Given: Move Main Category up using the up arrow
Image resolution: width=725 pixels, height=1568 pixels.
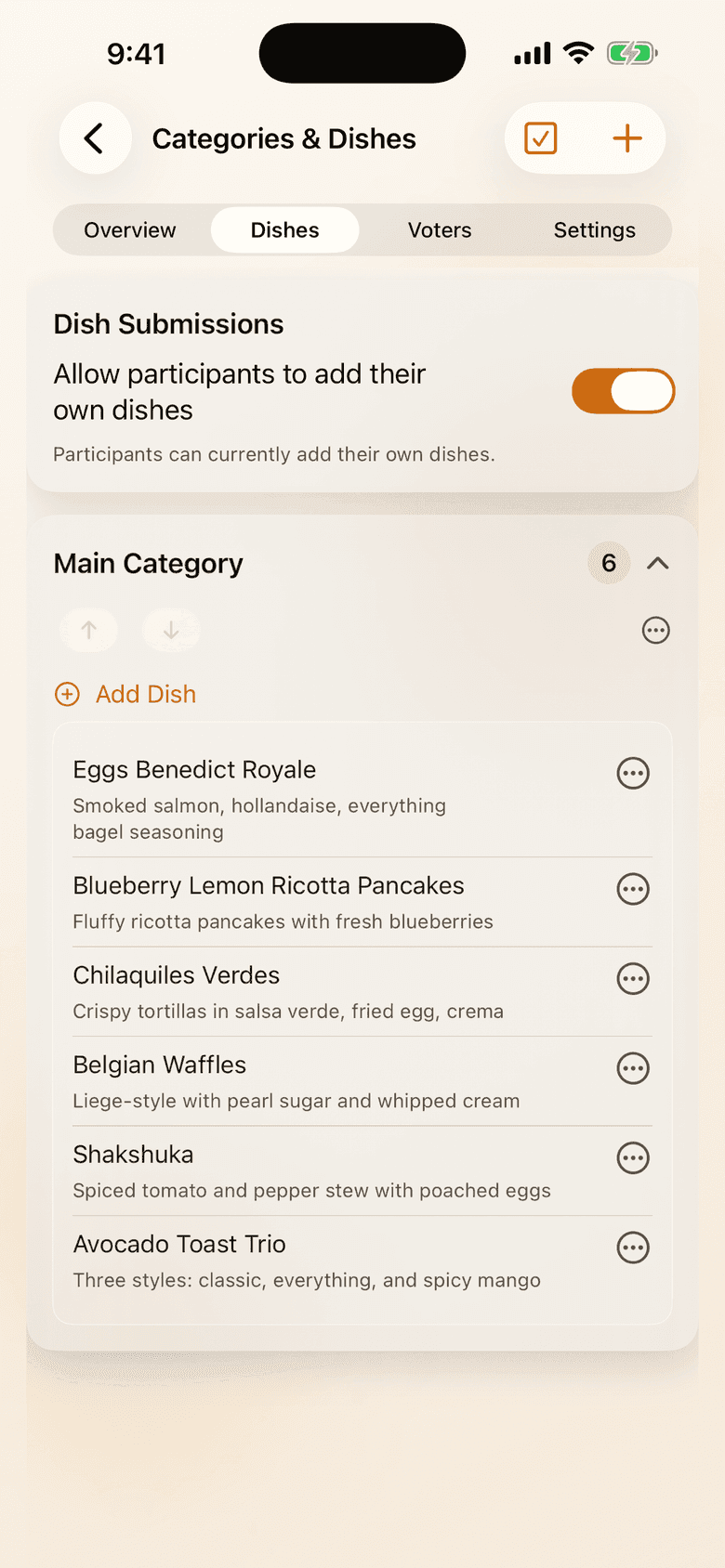Looking at the screenshot, I should point(88,630).
